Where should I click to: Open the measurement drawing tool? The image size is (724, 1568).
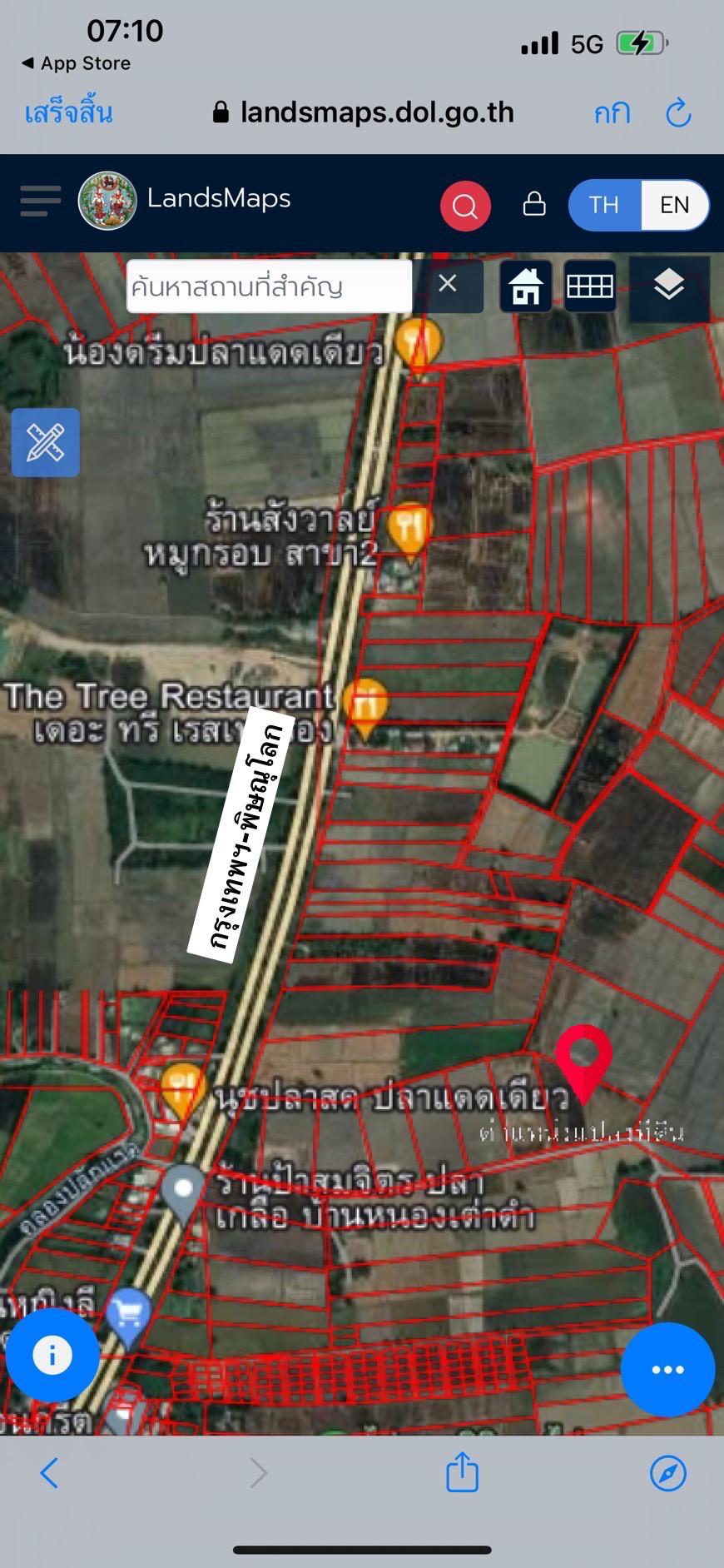pyautogui.click(x=45, y=442)
